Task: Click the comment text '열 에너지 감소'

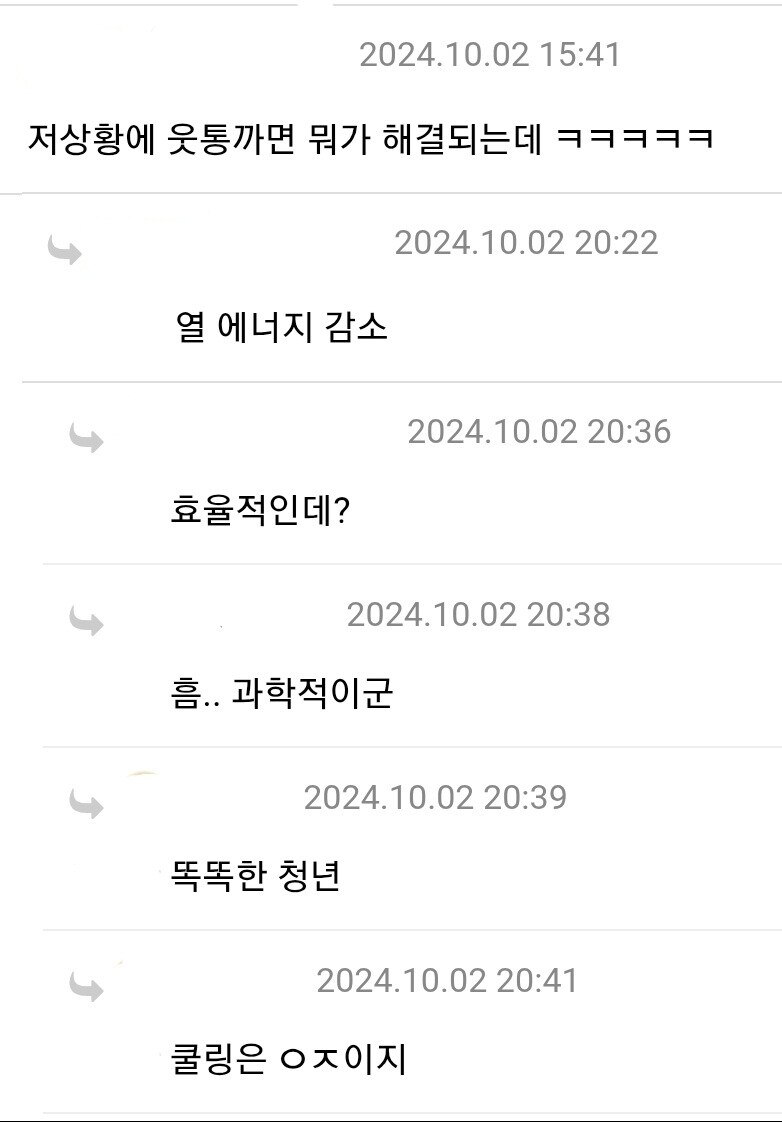Action: click(280, 325)
